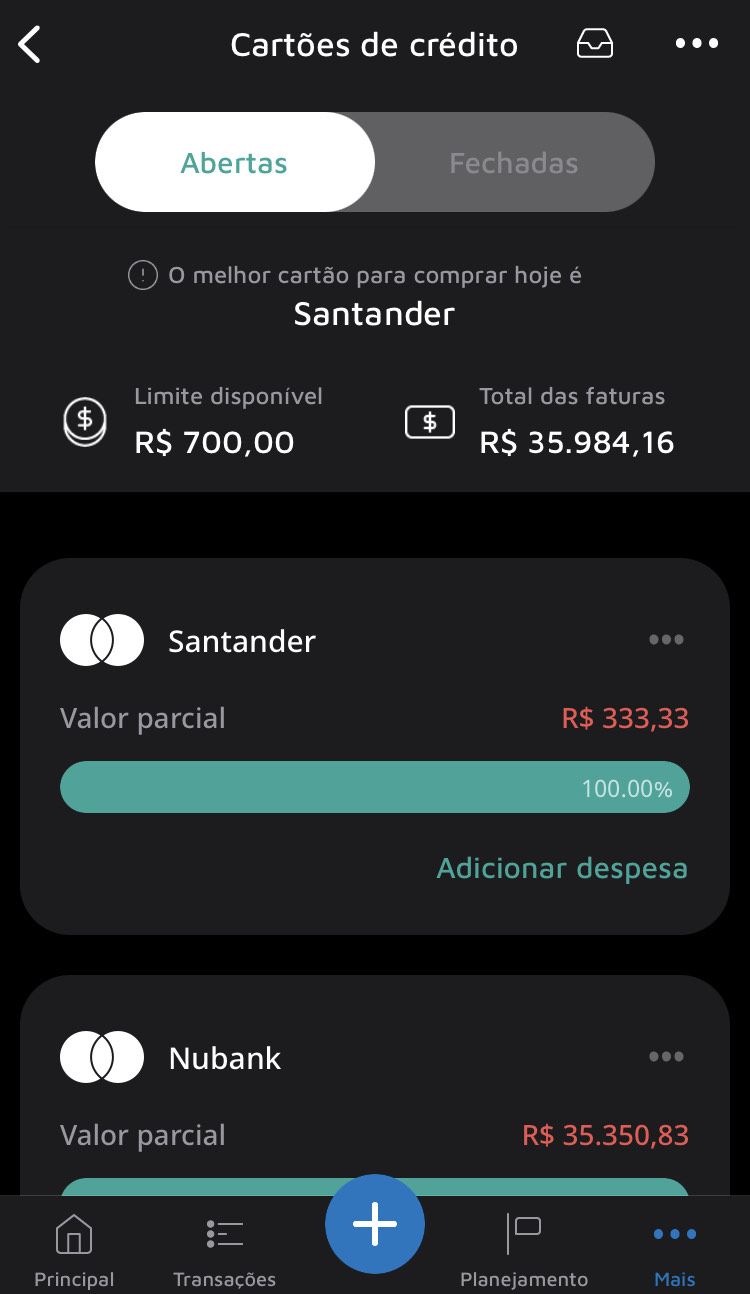Open the Santander credit card details
This screenshot has height=1294, width=750.
tap(241, 642)
